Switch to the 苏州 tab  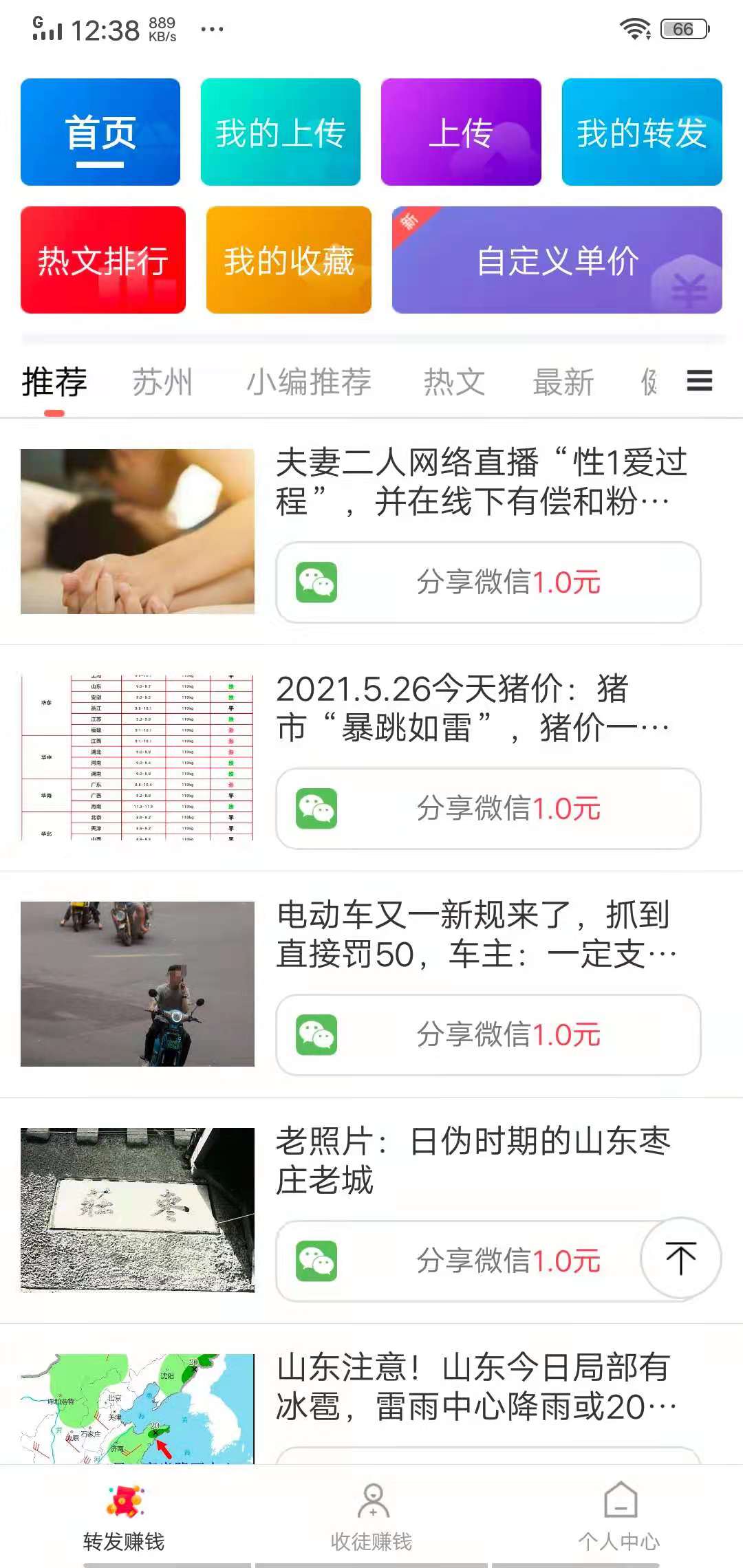163,382
